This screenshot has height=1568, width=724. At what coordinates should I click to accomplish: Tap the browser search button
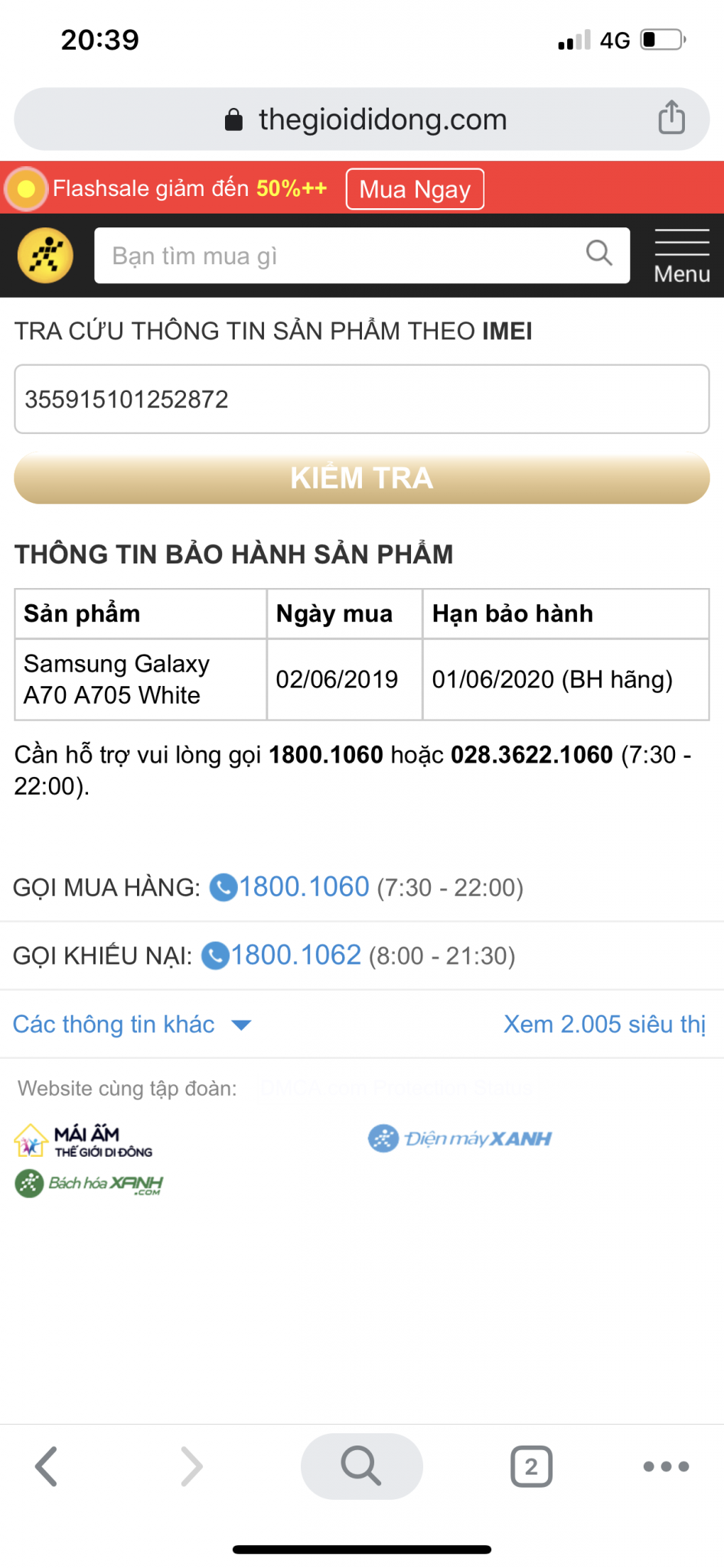[361, 1466]
